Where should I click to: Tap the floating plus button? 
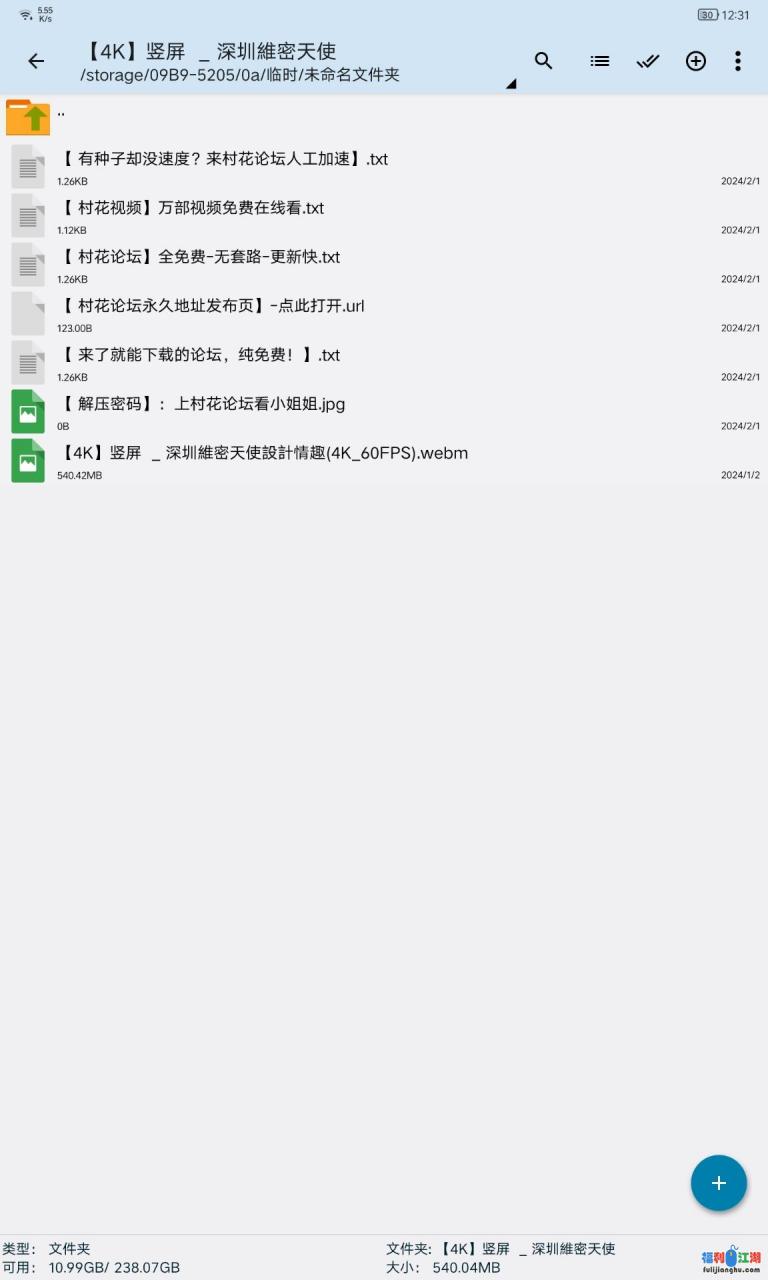pyautogui.click(x=718, y=1183)
